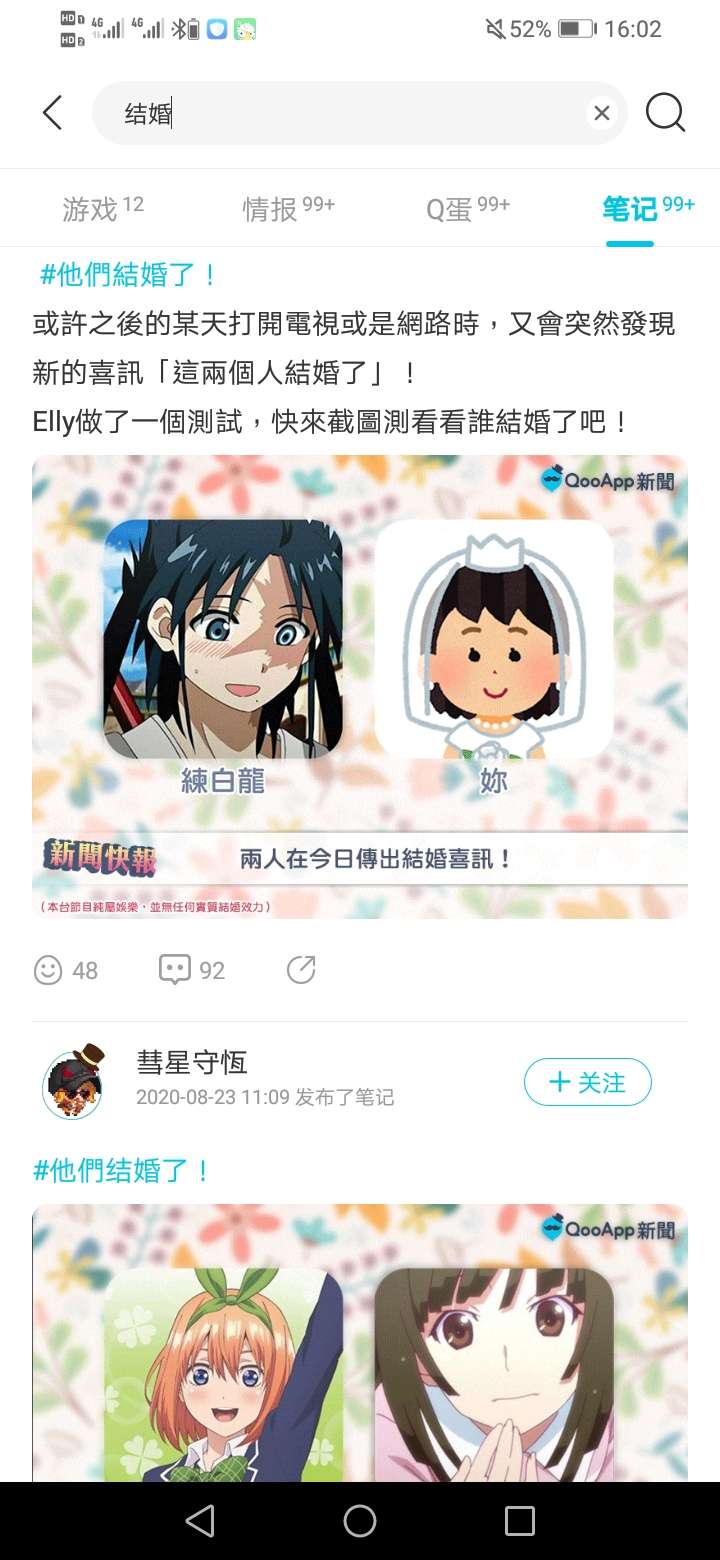
Task: Open the 練白龍 wedding news image
Action: 360,686
